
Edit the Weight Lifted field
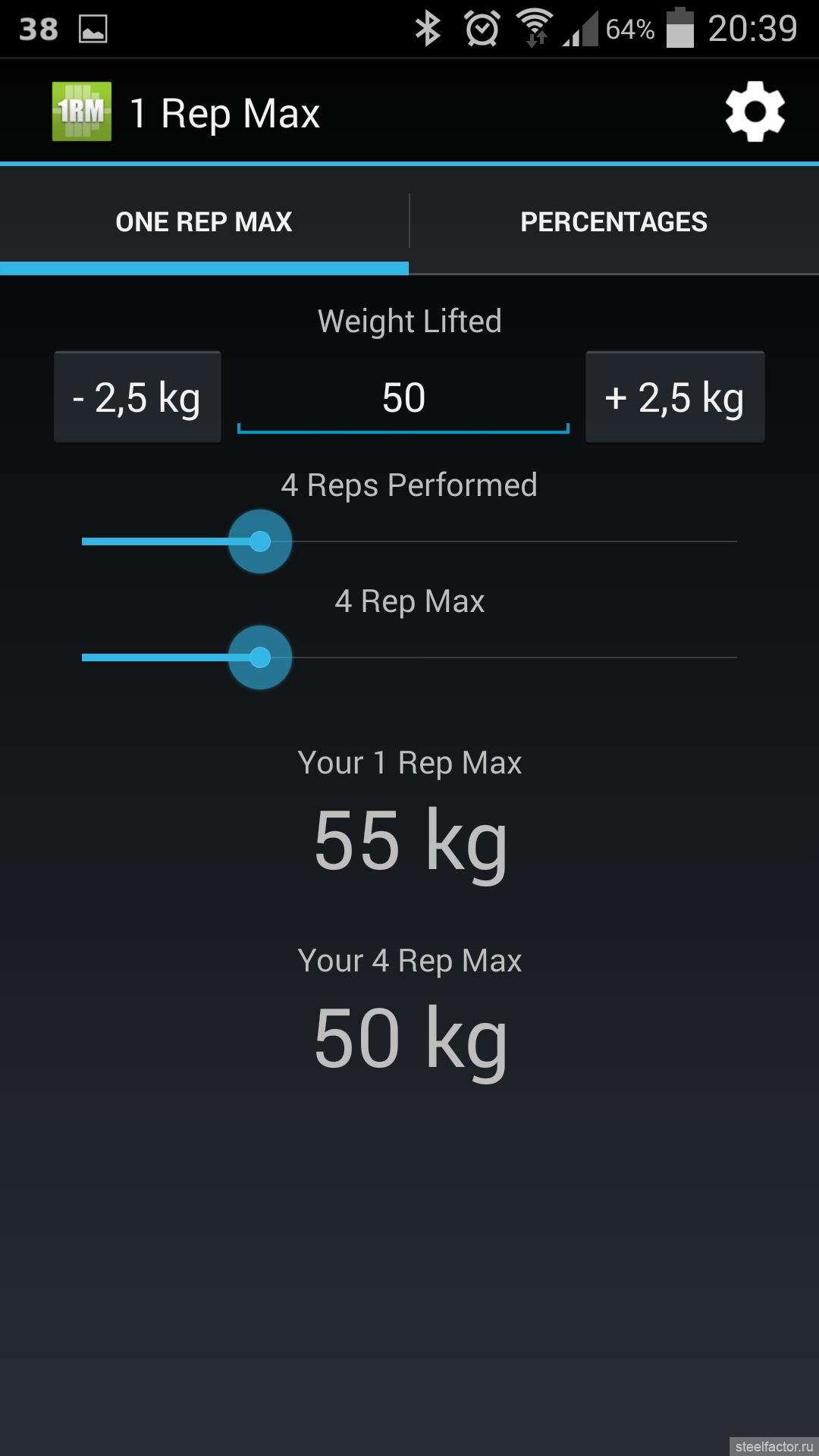[403, 399]
